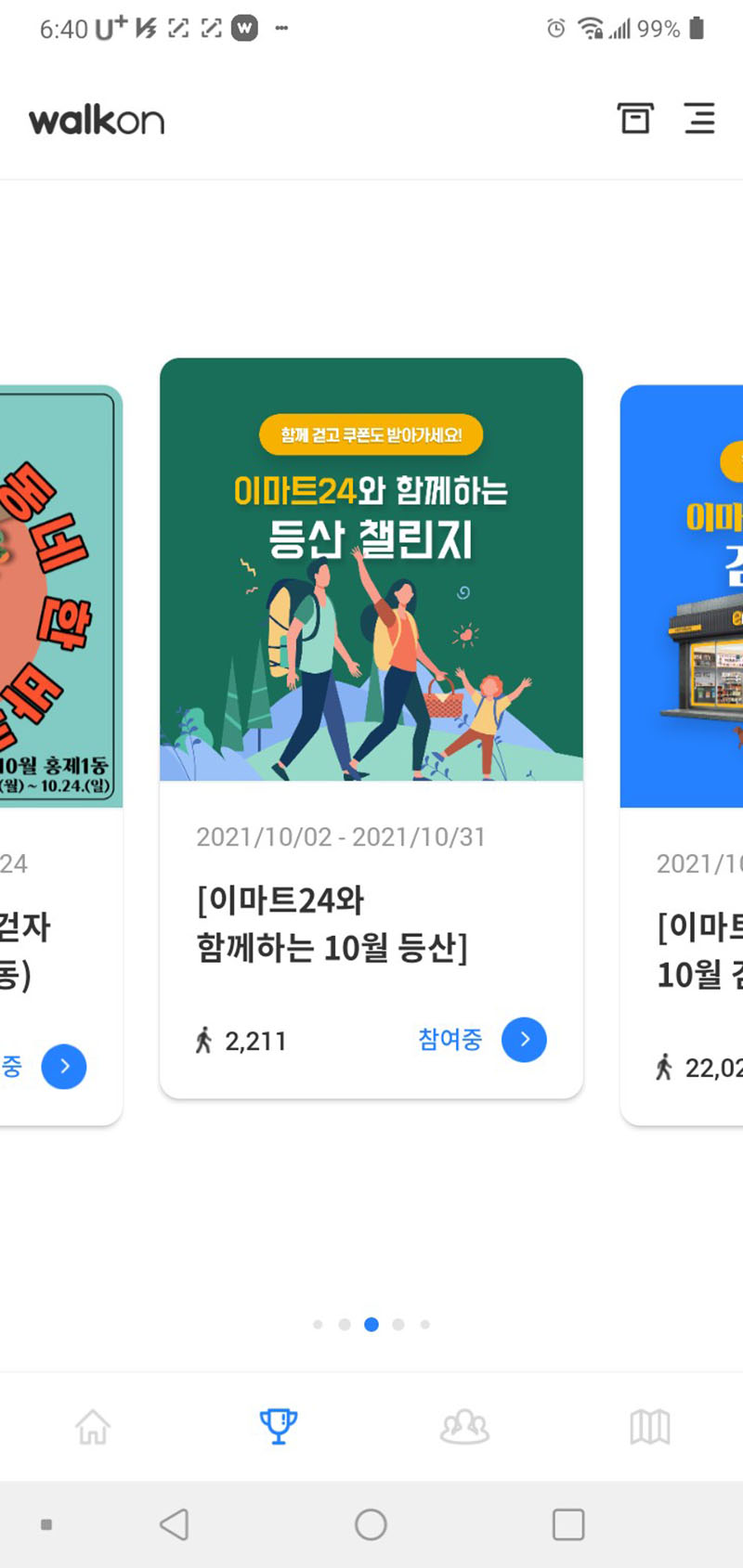Tap the Wi-Fi status icon

(593, 29)
